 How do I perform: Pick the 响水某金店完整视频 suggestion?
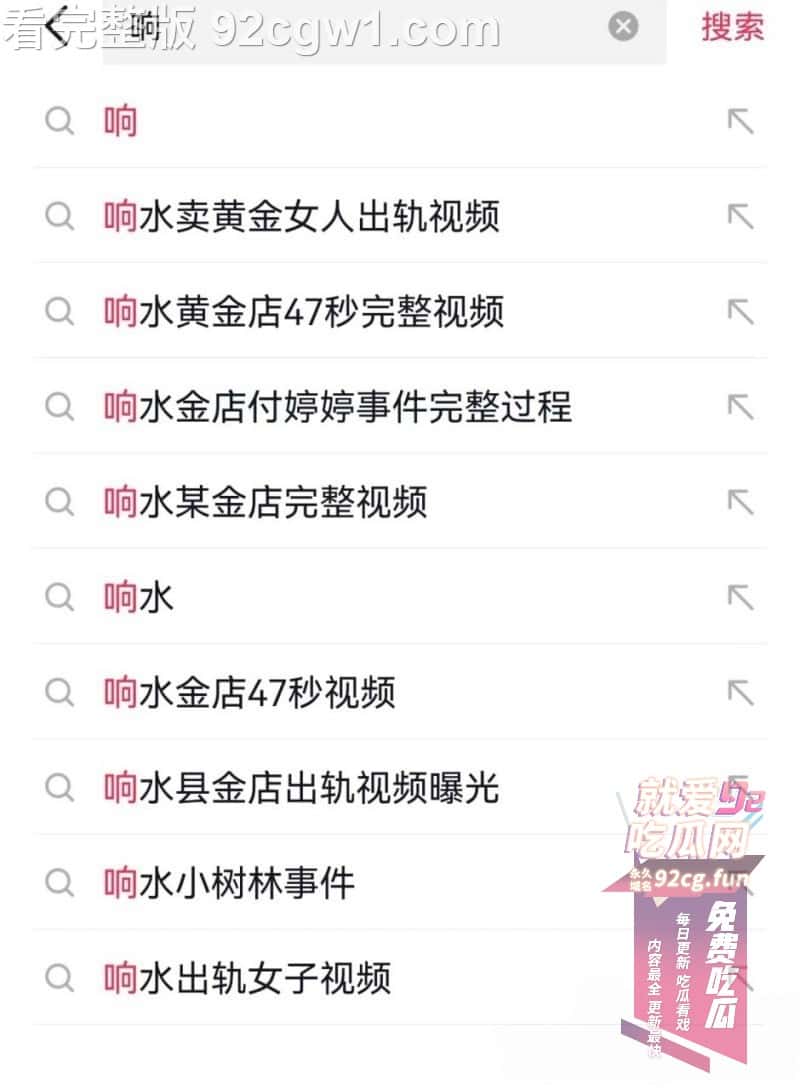(265, 502)
